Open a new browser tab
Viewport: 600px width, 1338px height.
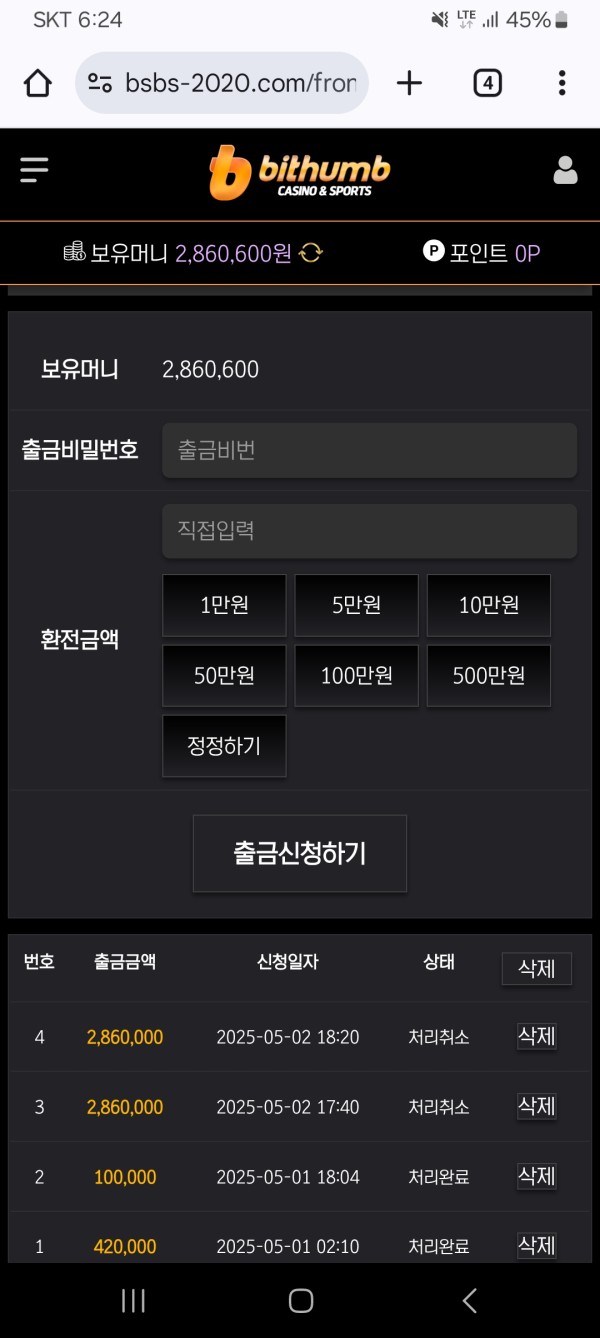click(409, 83)
